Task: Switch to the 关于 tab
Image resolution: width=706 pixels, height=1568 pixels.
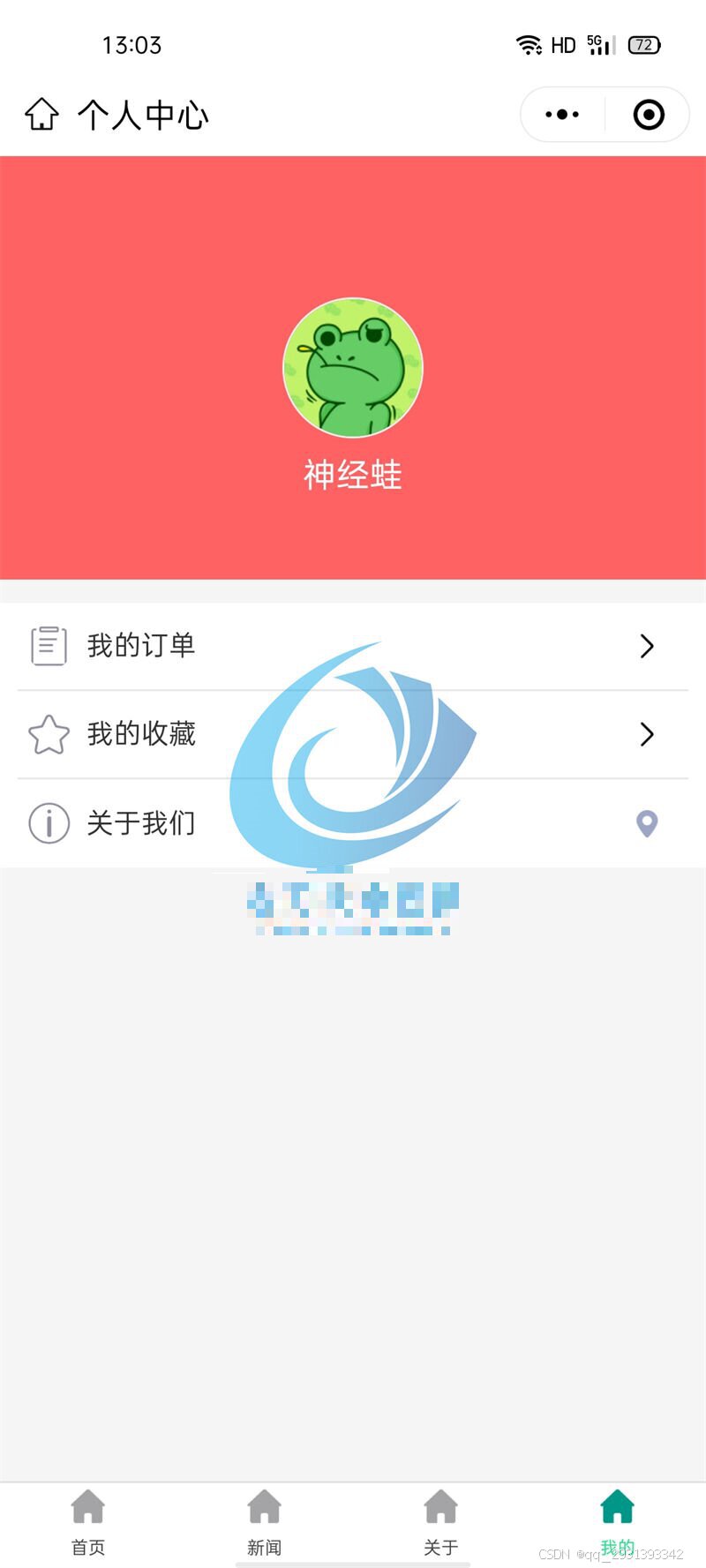Action: tap(441, 1522)
